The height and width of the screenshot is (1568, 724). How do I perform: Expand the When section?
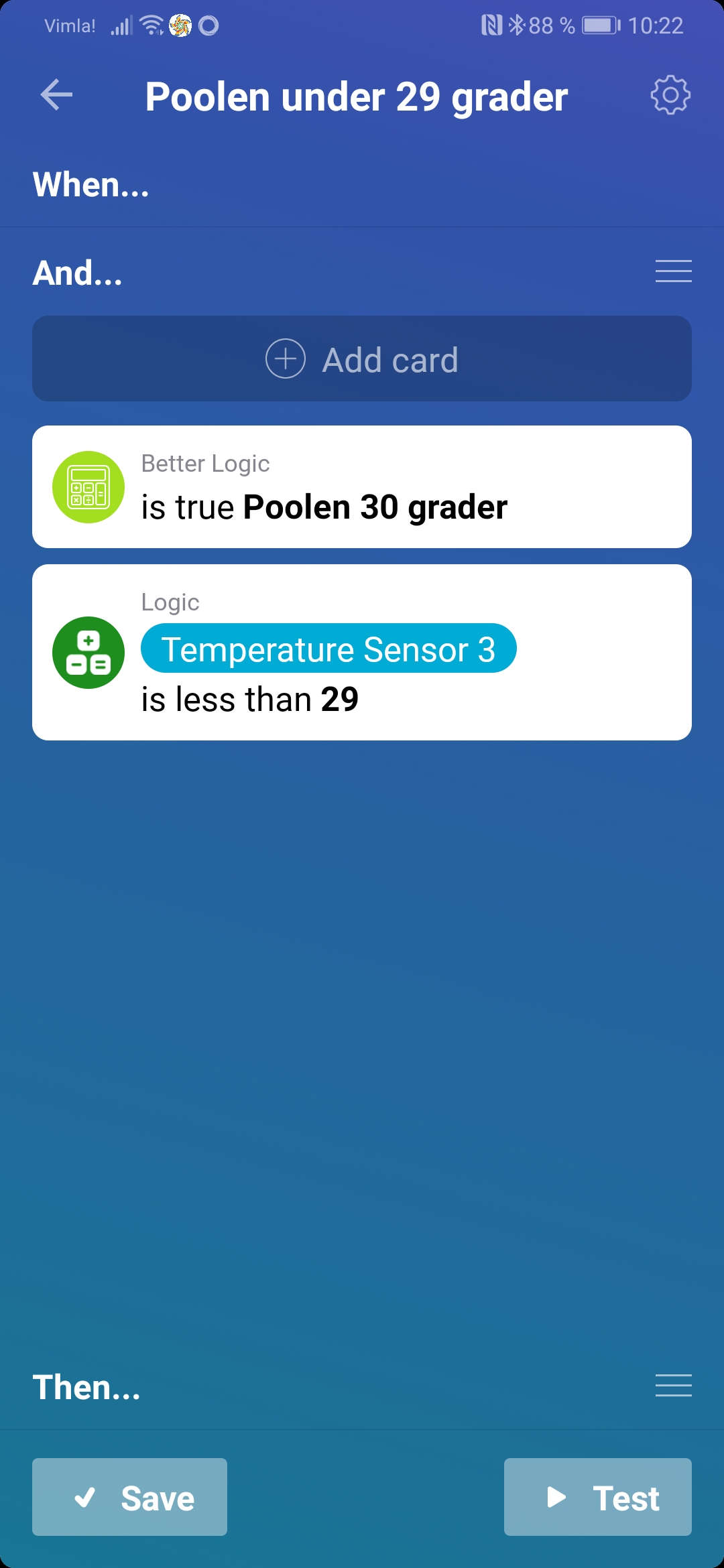[x=91, y=185]
